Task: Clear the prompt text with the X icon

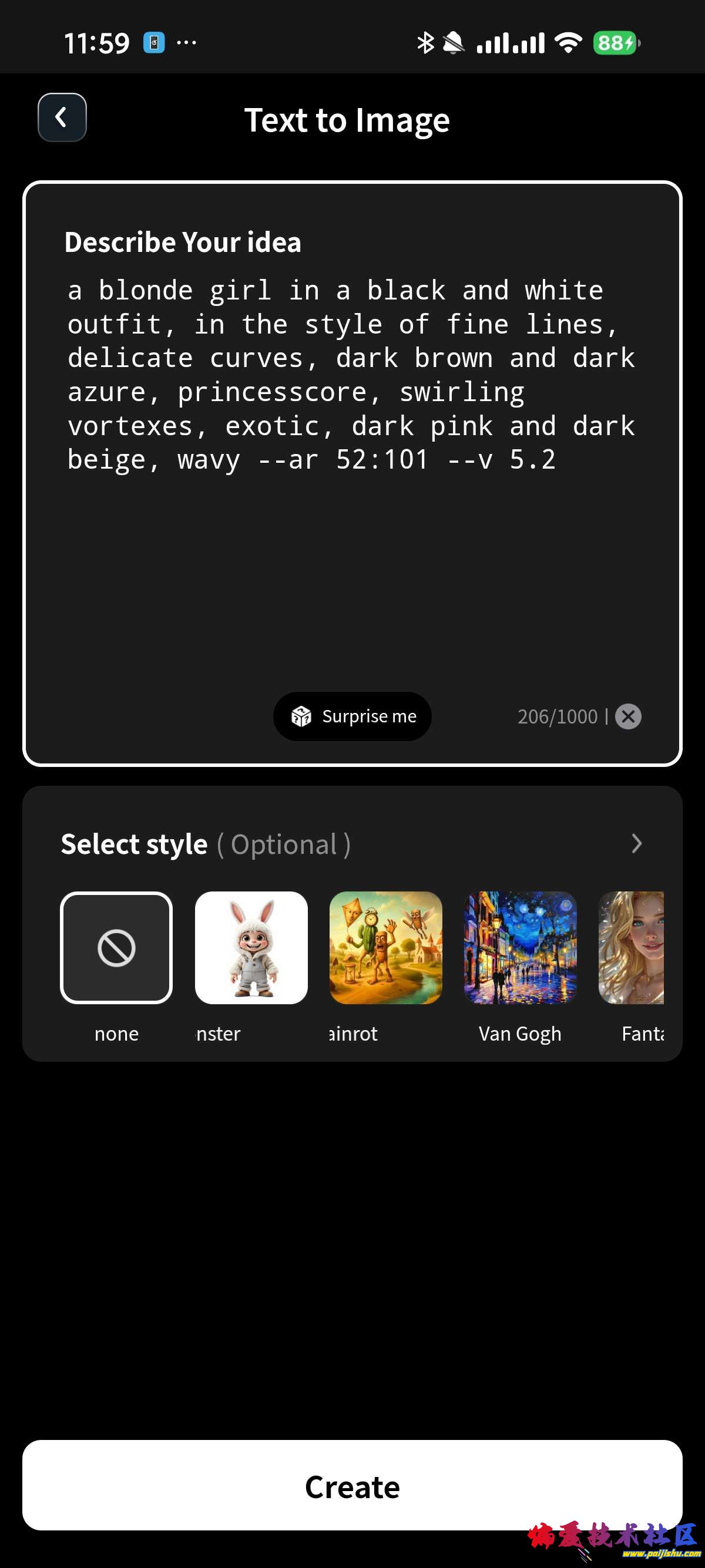Action: click(627, 716)
